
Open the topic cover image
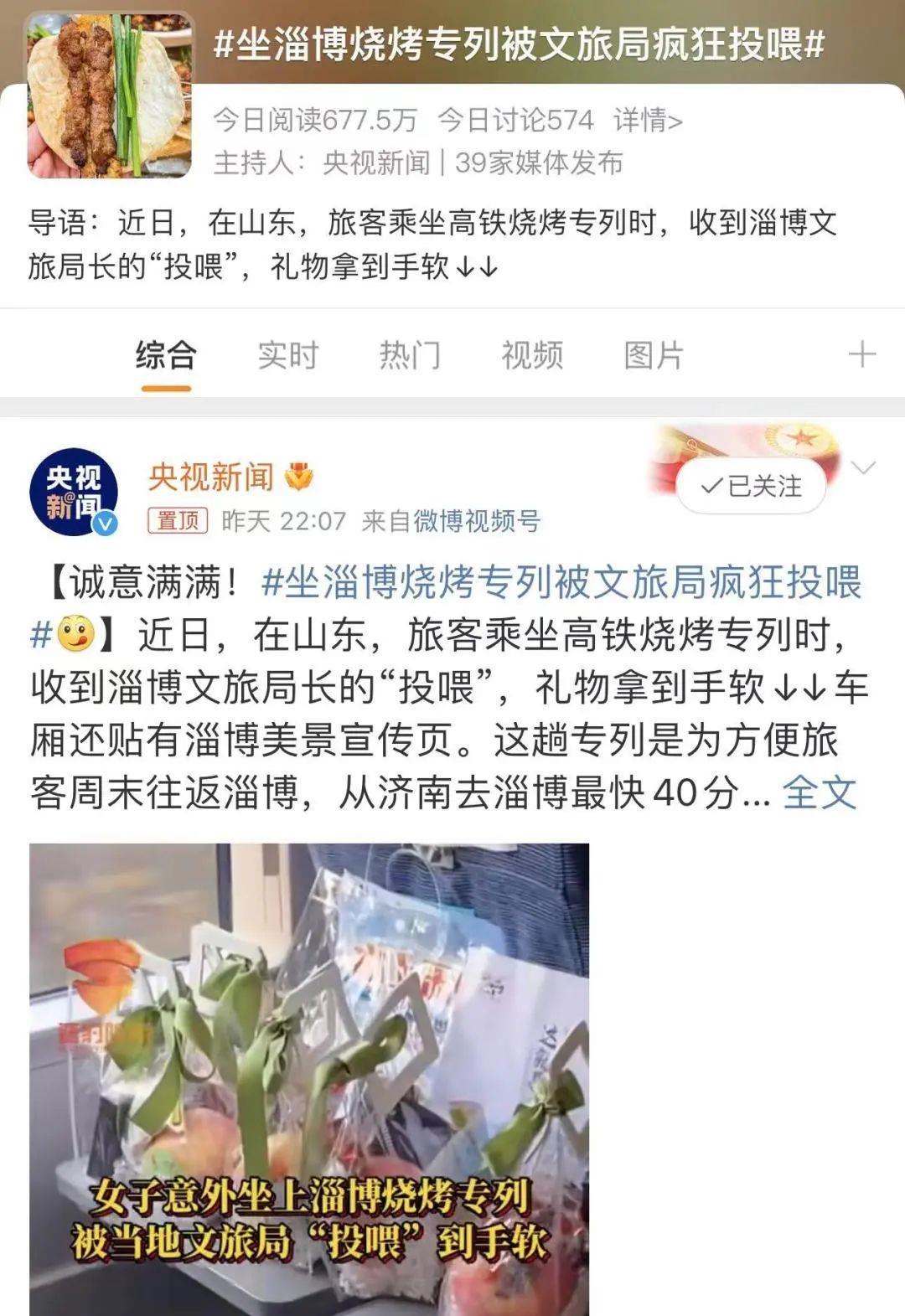(110, 95)
